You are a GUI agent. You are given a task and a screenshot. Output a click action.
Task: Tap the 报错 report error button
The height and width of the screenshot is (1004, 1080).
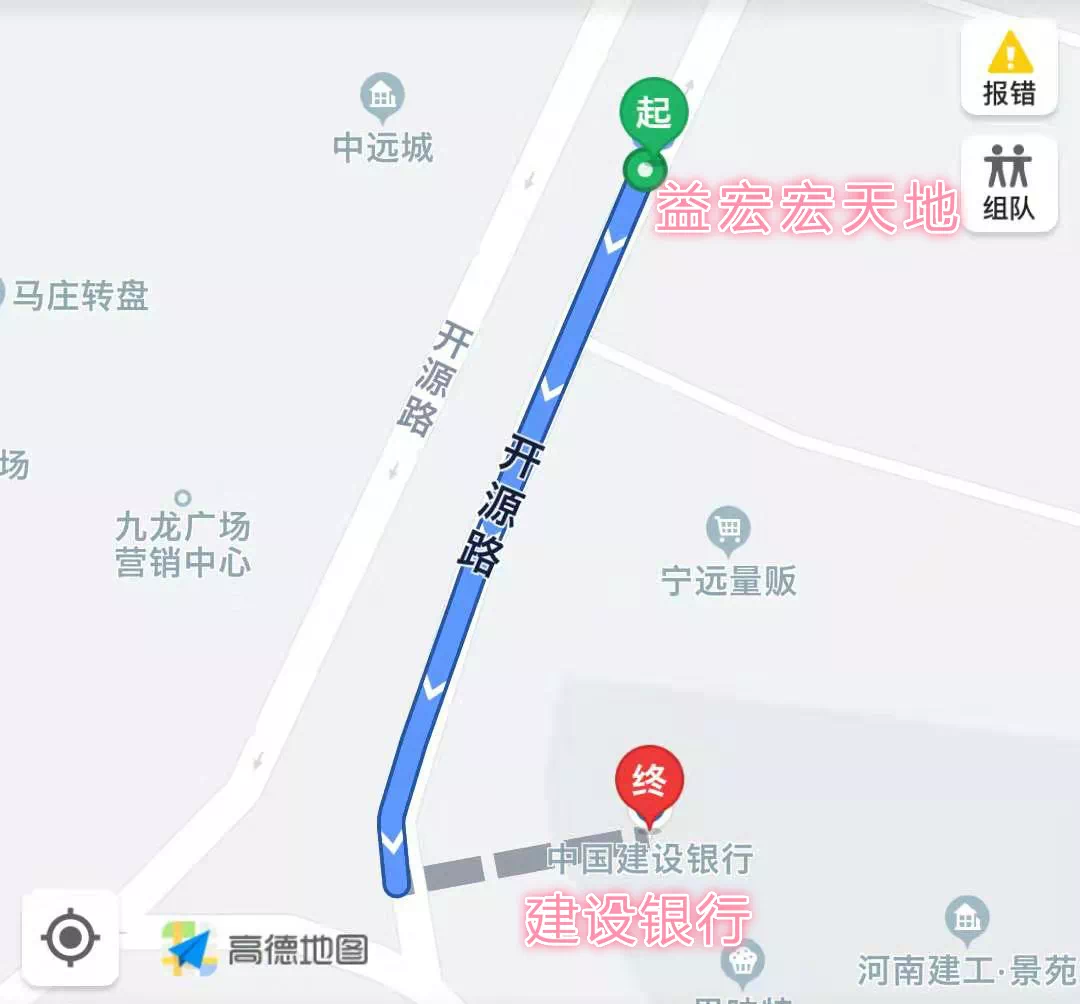[x=1009, y=68]
